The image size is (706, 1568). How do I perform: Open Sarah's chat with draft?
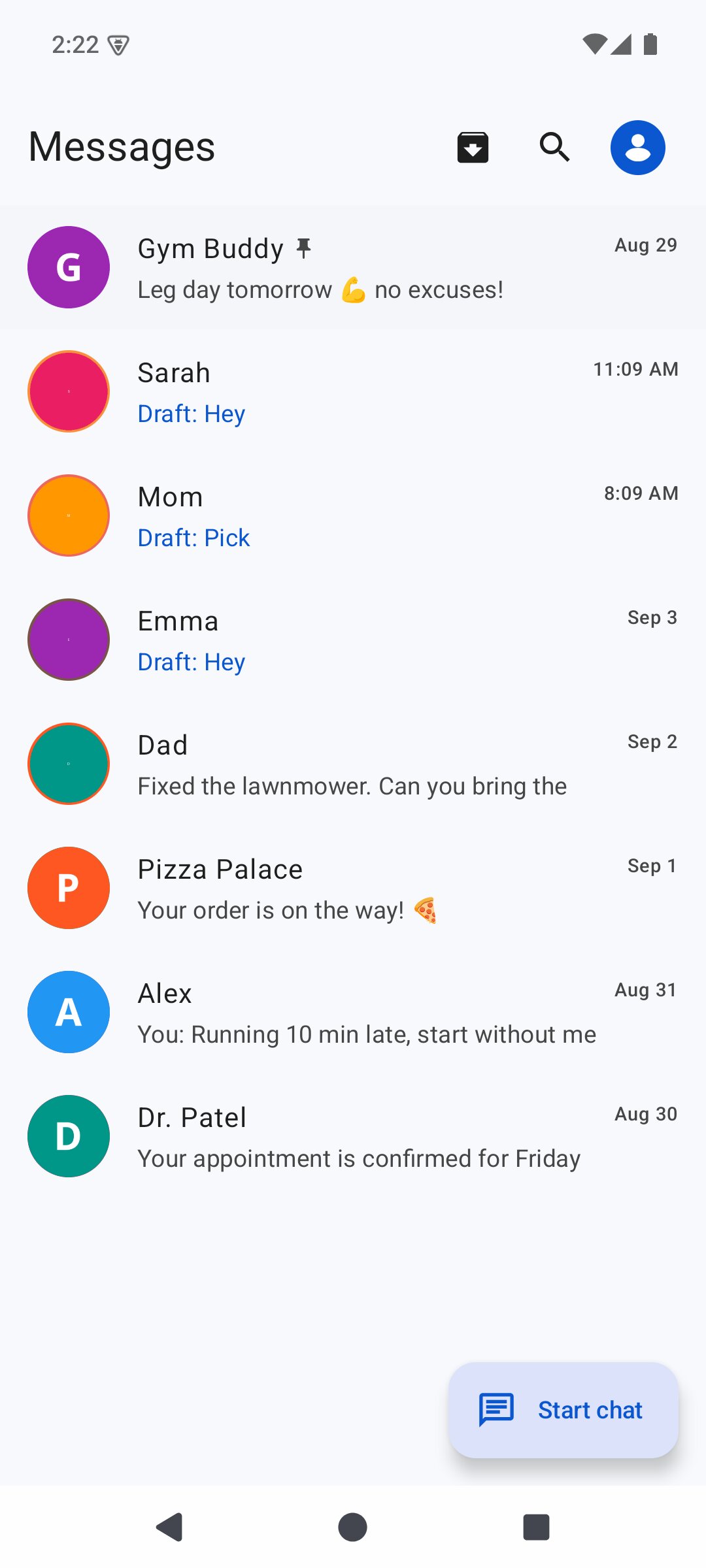(x=353, y=391)
